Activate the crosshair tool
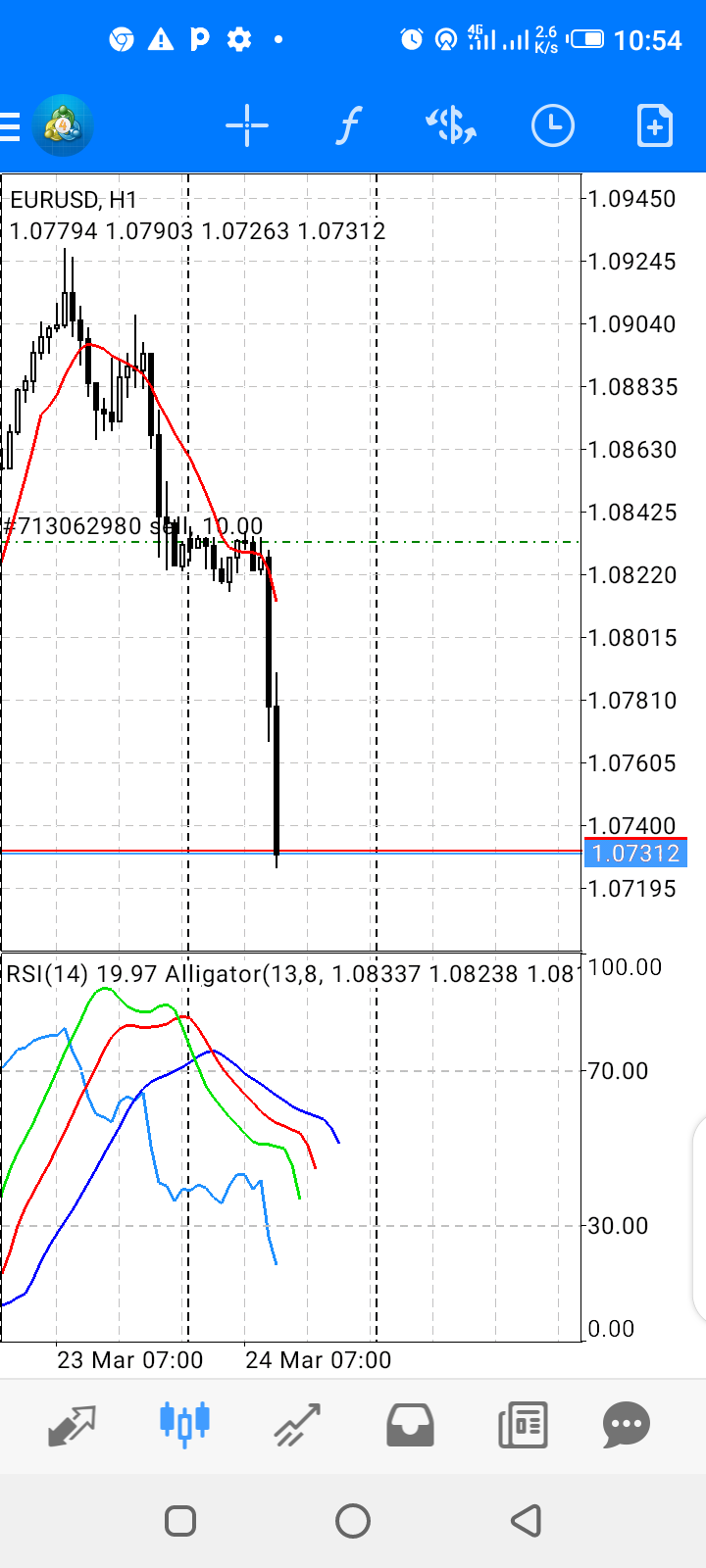706x1568 pixels. [247, 126]
